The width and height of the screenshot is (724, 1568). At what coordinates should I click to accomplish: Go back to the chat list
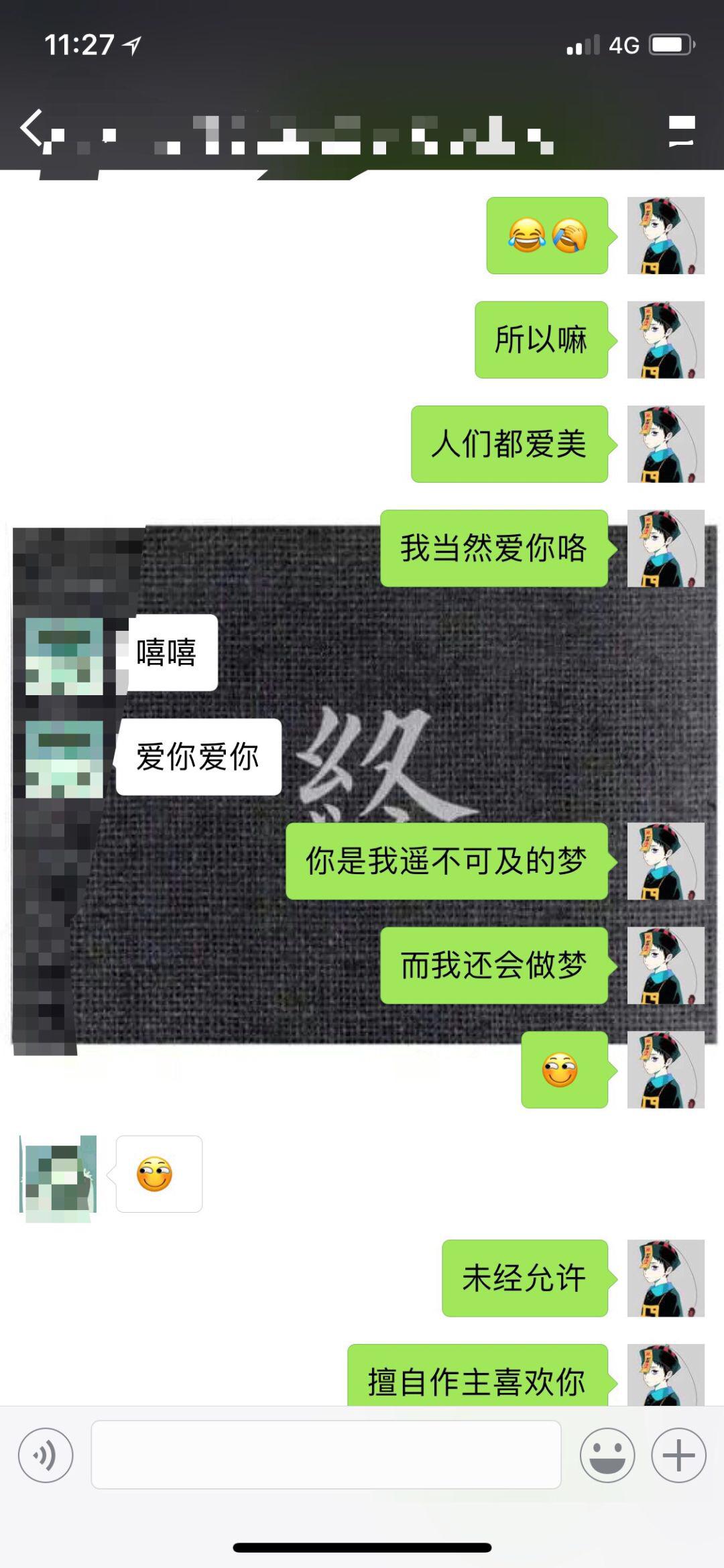[x=32, y=127]
